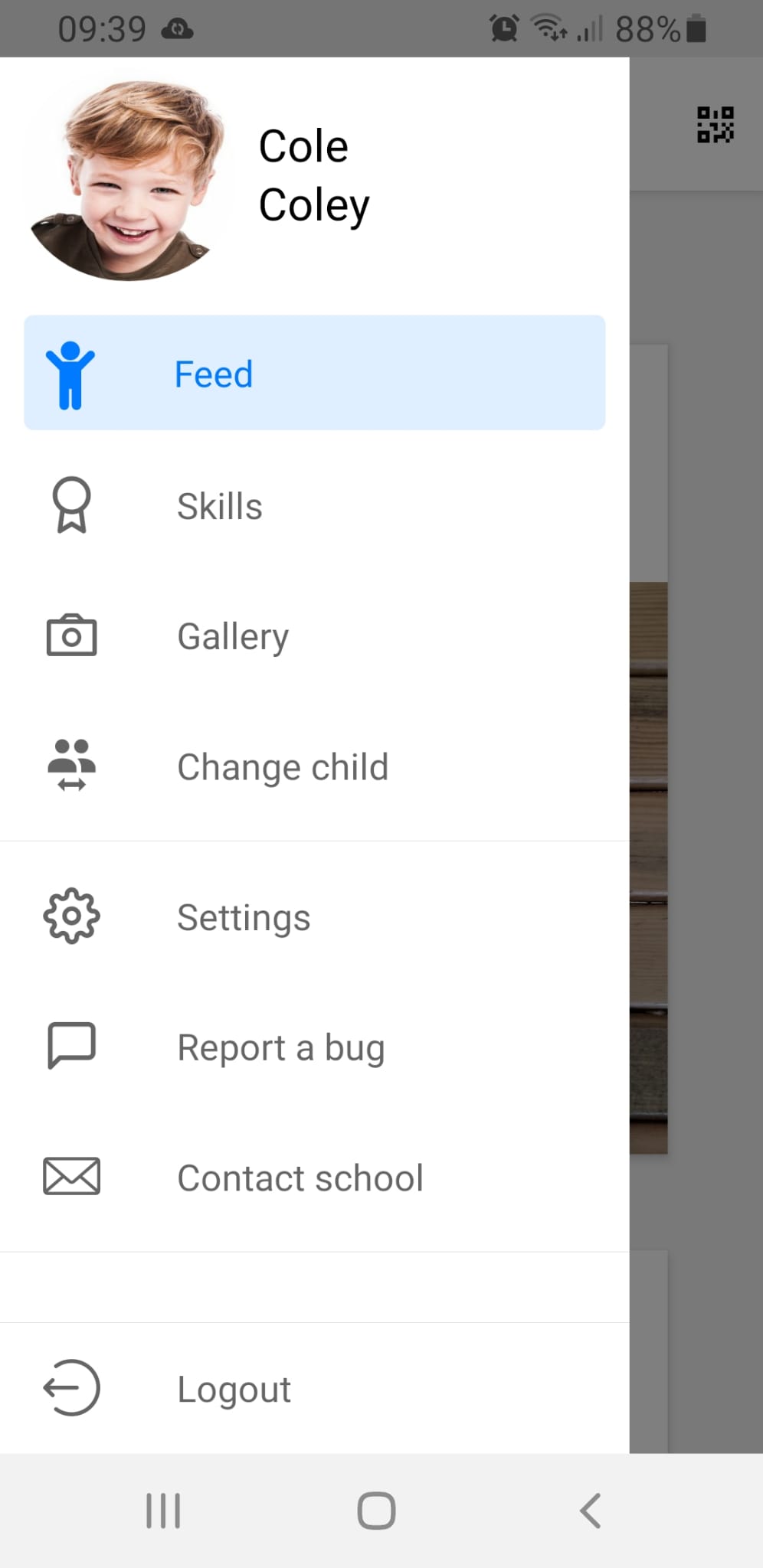Open the Feed section
The image size is (763, 1568).
[x=314, y=373]
